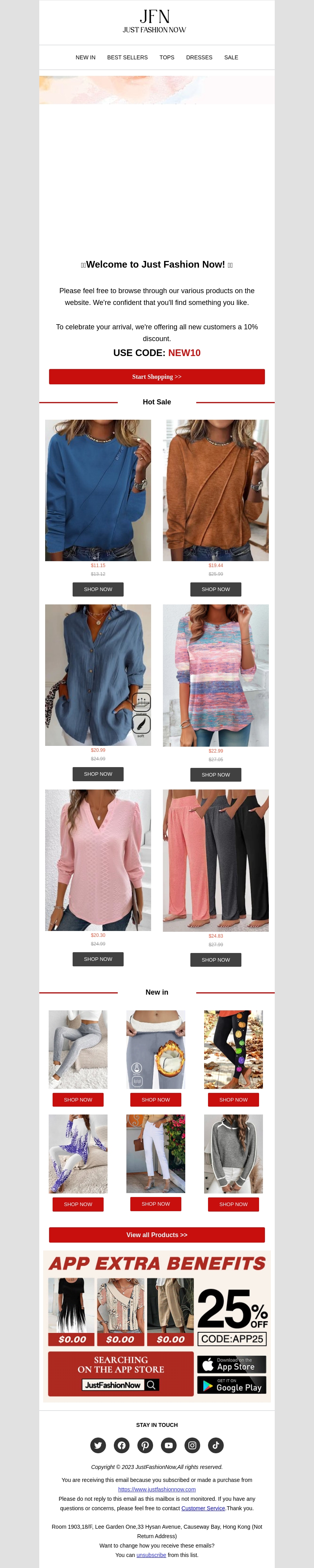Download from the App Store badge
Image resolution: width=314 pixels, height=1568 pixels.
point(231,1364)
